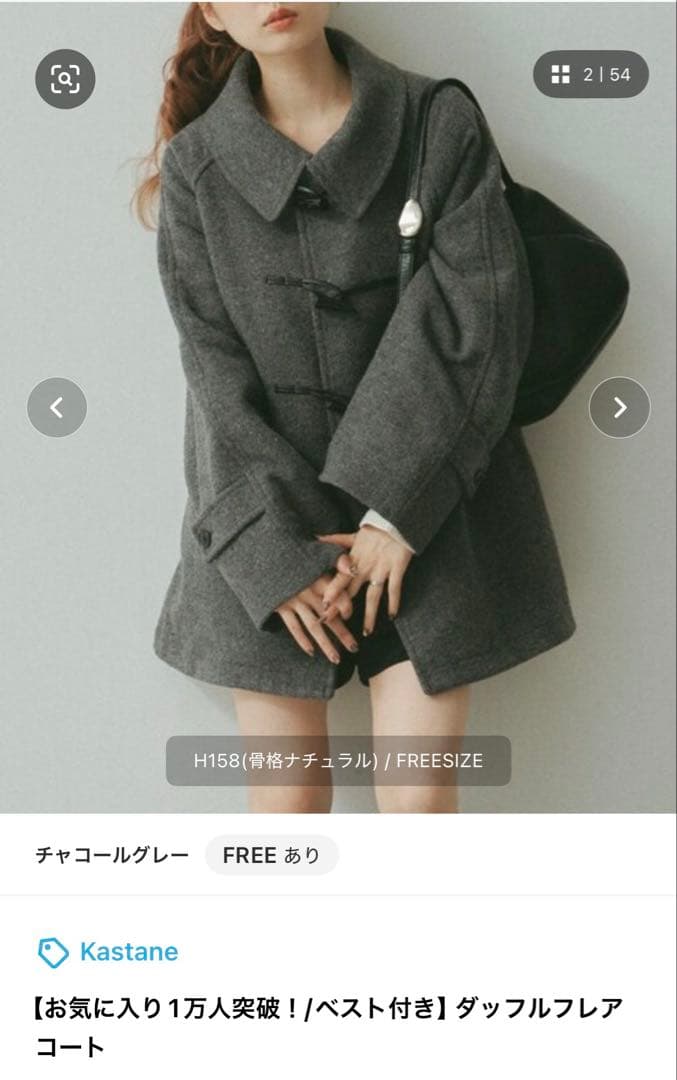677x1080 pixels.
Task: Open similar-item image search
Action: tap(65, 78)
